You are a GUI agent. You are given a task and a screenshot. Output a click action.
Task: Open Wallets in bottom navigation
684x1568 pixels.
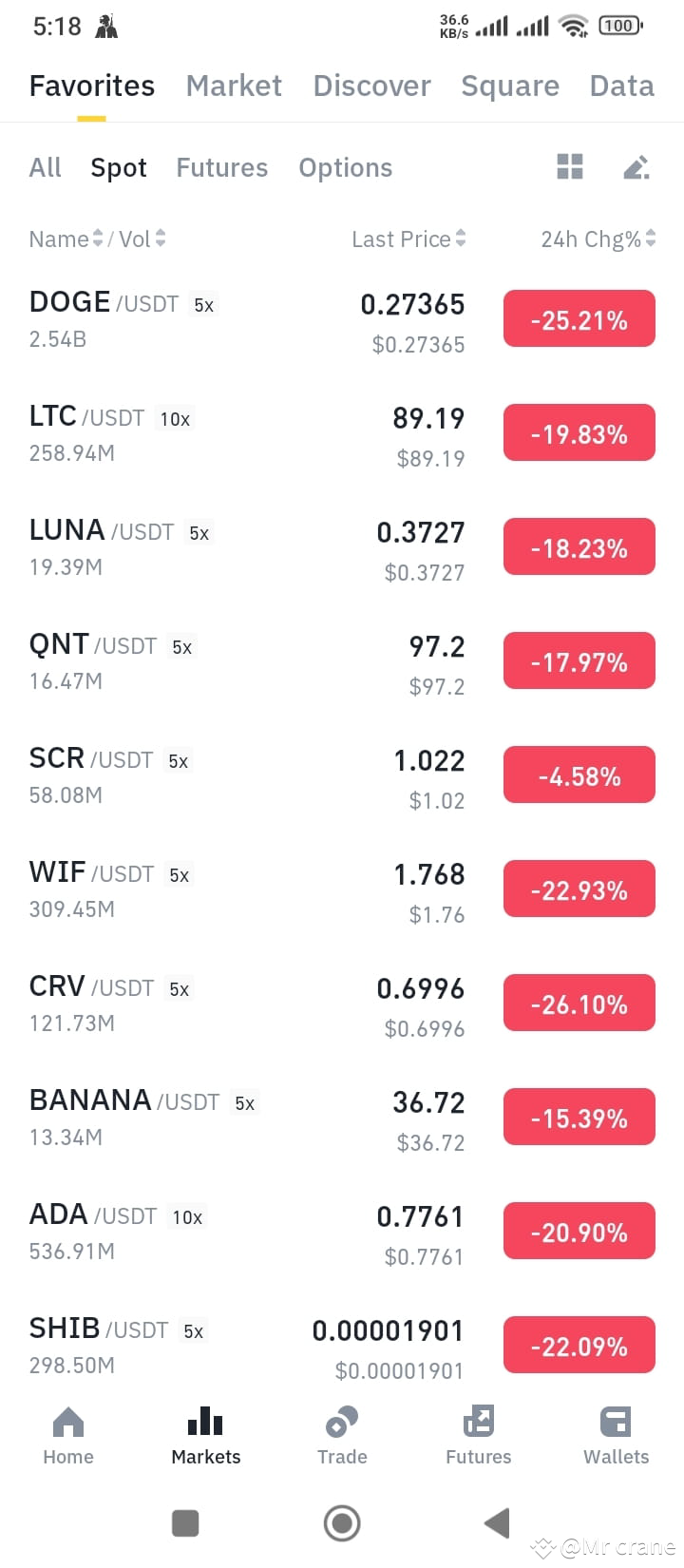616,1436
